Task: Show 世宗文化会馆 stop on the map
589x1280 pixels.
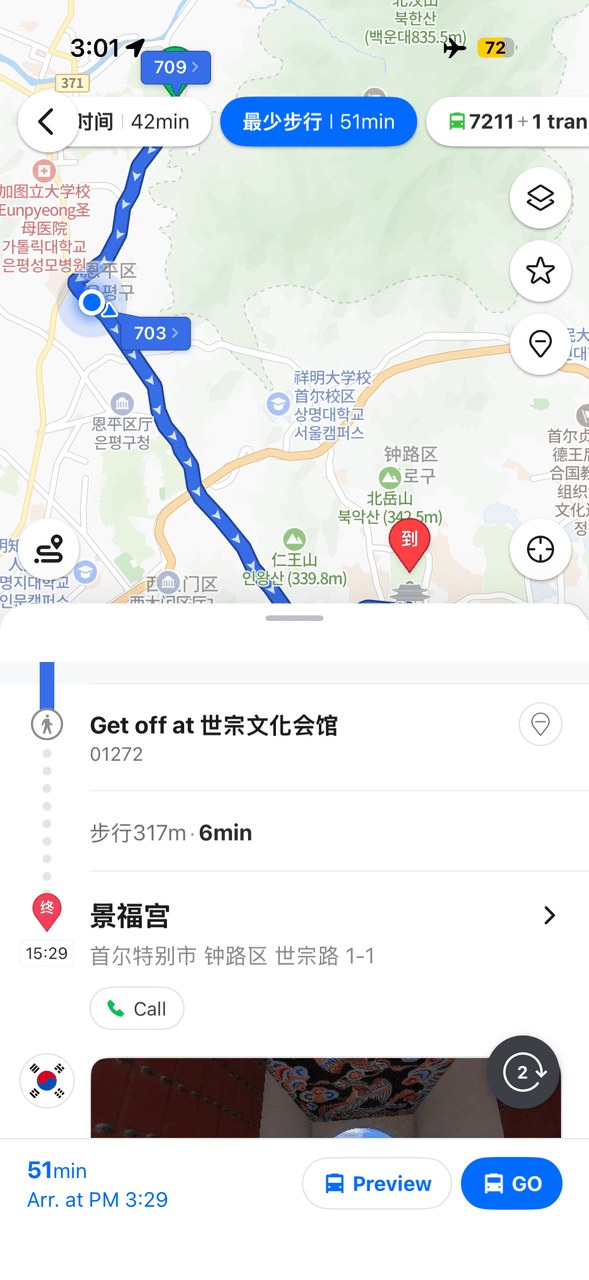Action: click(x=540, y=724)
